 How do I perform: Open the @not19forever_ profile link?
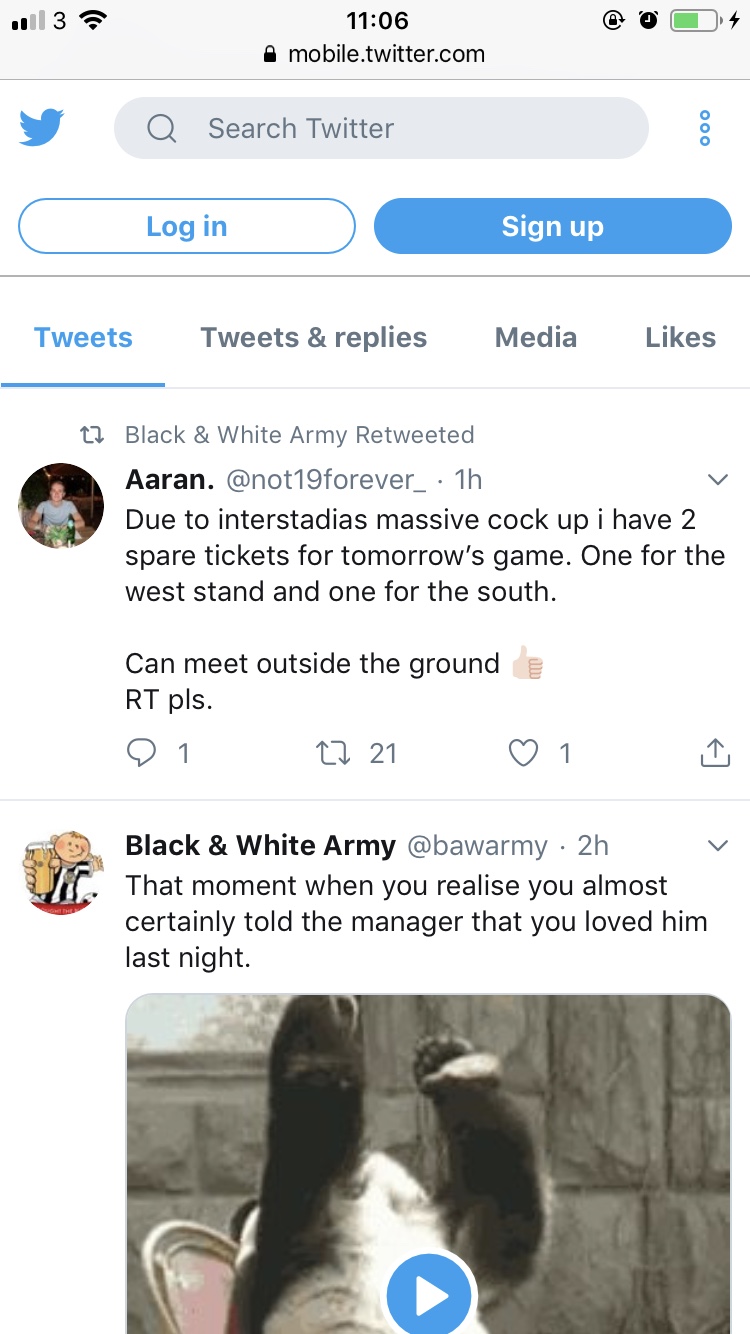pos(326,480)
